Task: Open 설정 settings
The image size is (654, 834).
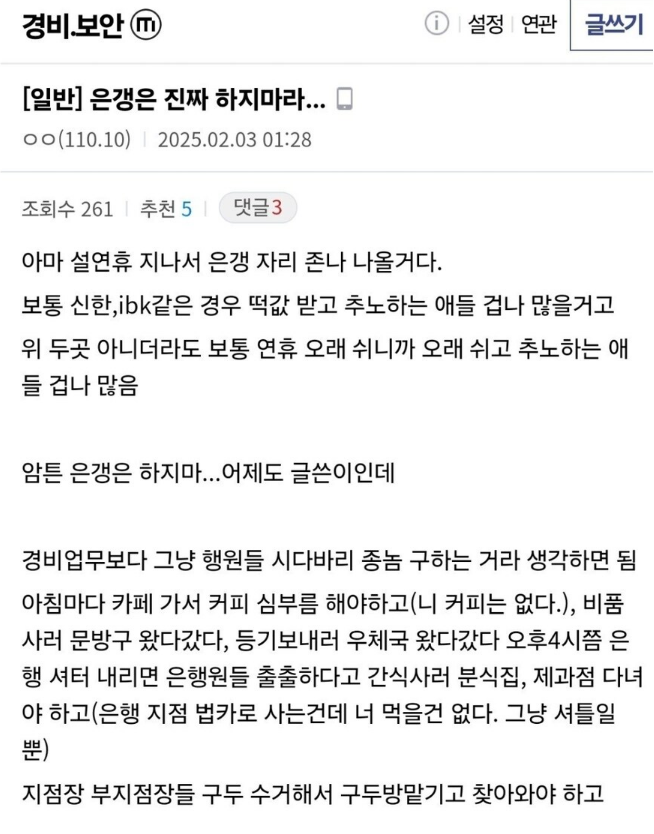Action: click(x=486, y=25)
